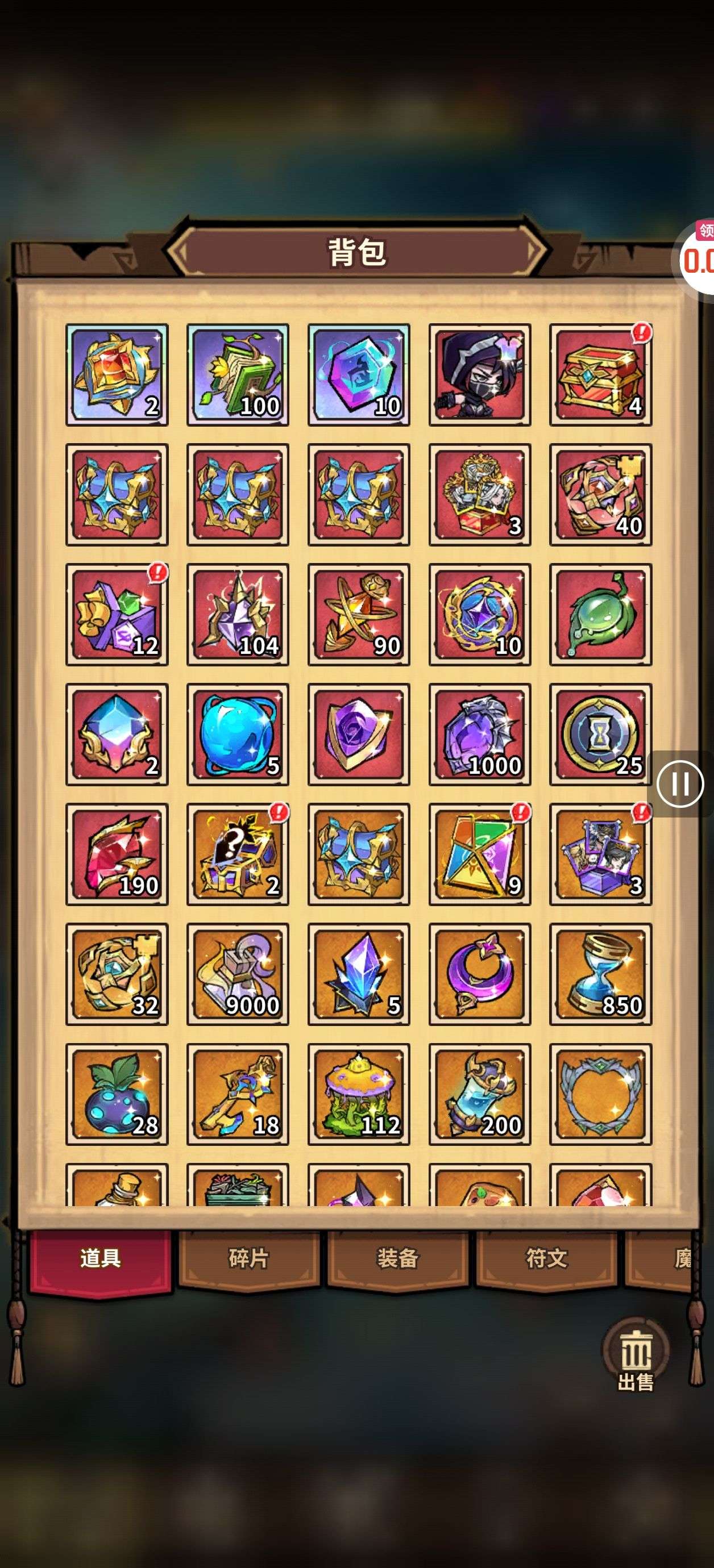This screenshot has height=1568, width=714.
Task: Select the blue orb item with 5
Action: (x=238, y=734)
